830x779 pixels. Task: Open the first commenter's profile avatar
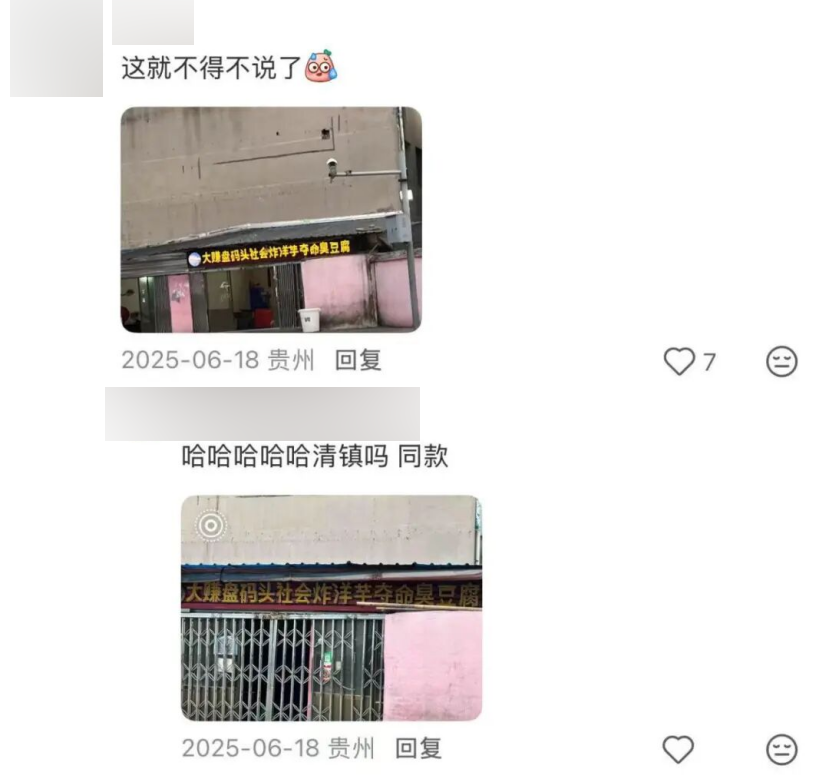(56, 48)
